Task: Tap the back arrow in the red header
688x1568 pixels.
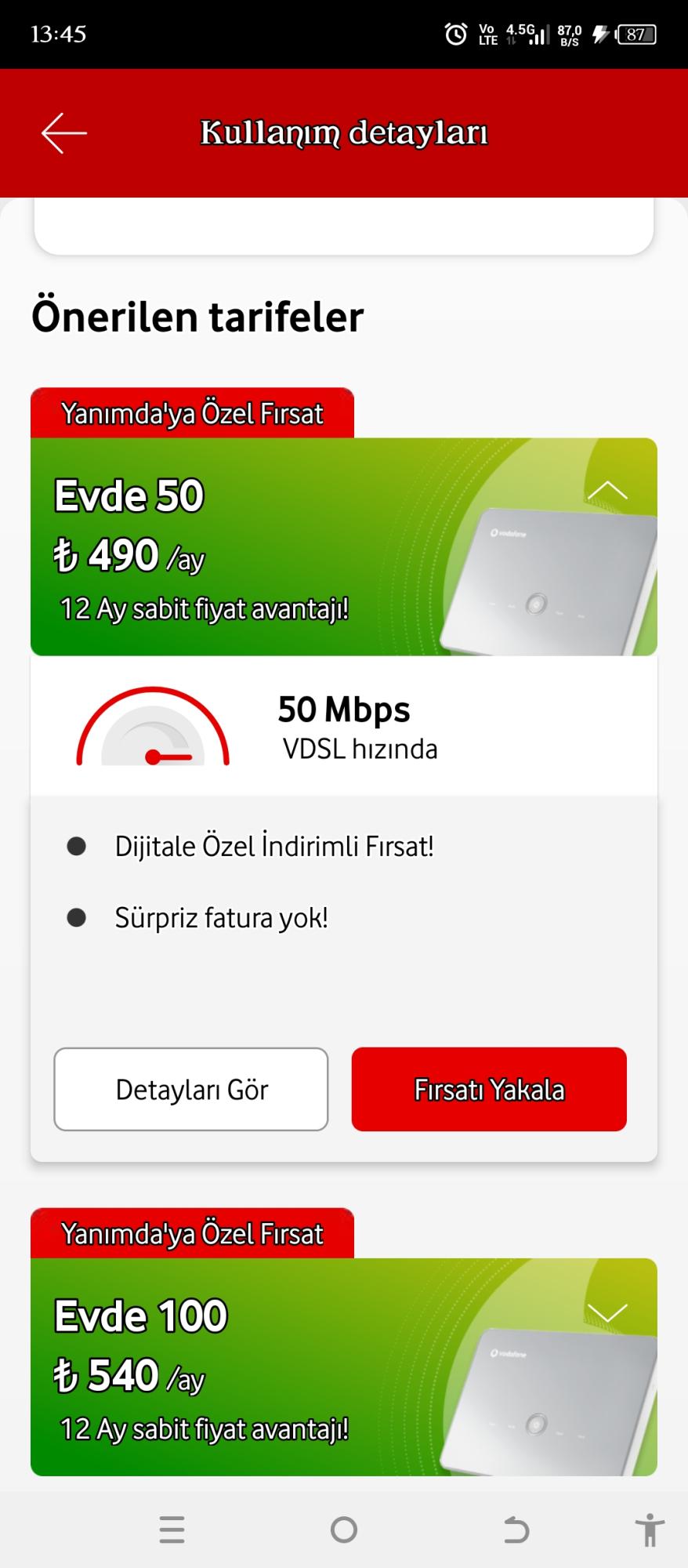Action: [63, 133]
